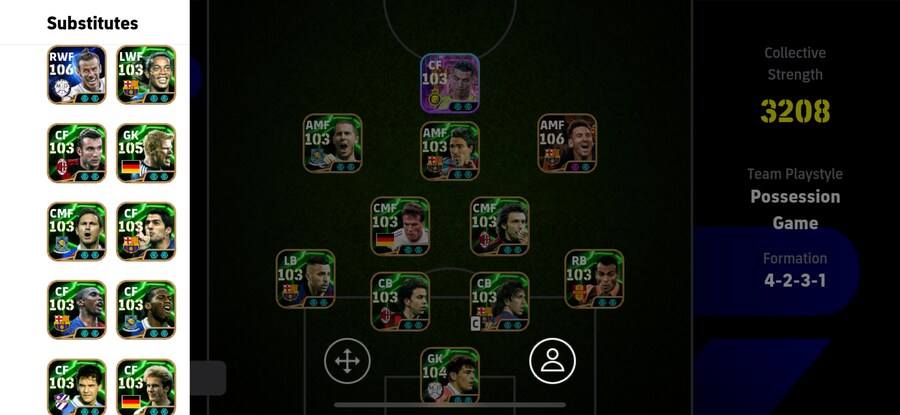Select the RB 103 player card
This screenshot has width=900, height=415.
594,279
